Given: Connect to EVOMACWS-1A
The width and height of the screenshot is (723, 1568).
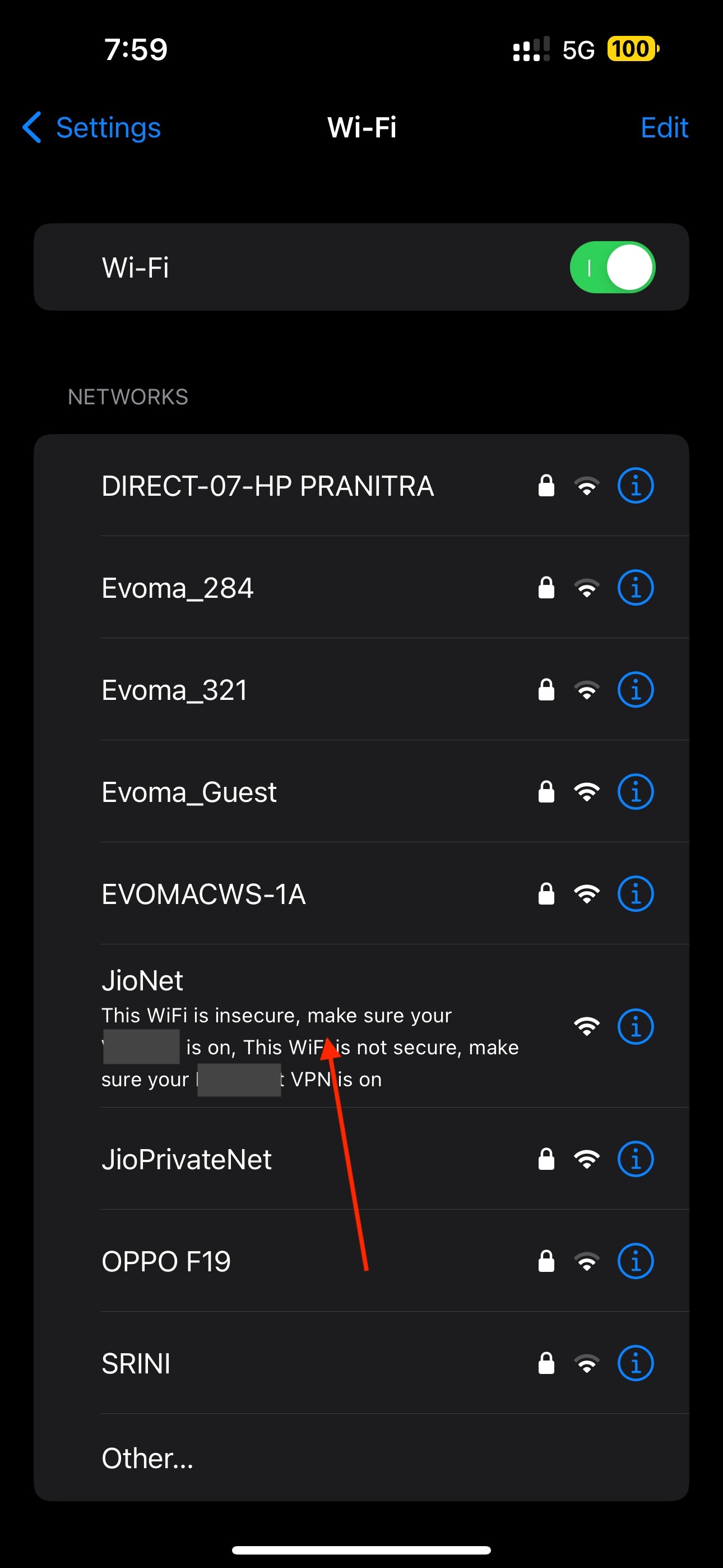Looking at the screenshot, I should tap(203, 894).
